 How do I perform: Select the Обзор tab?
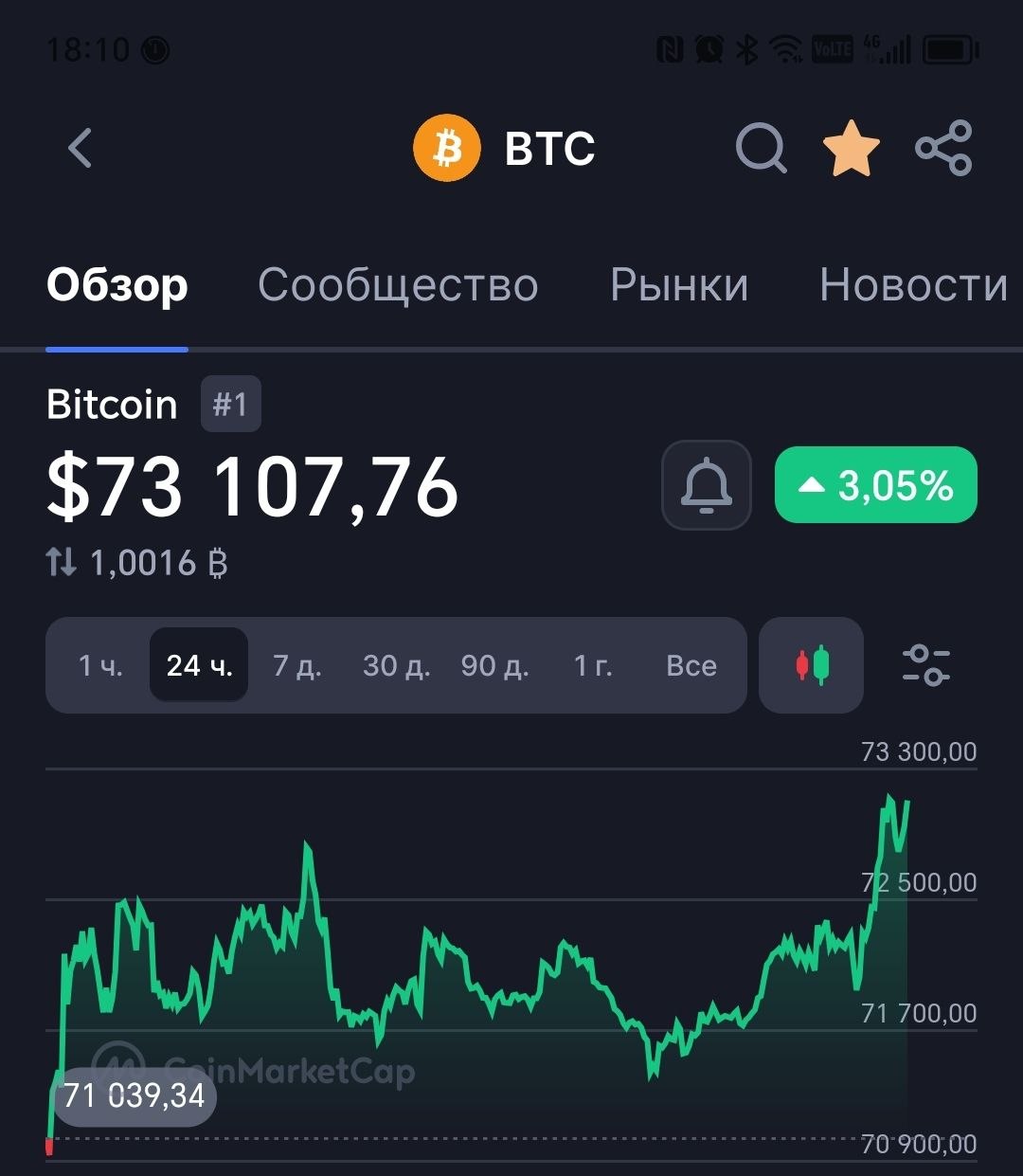point(117,285)
